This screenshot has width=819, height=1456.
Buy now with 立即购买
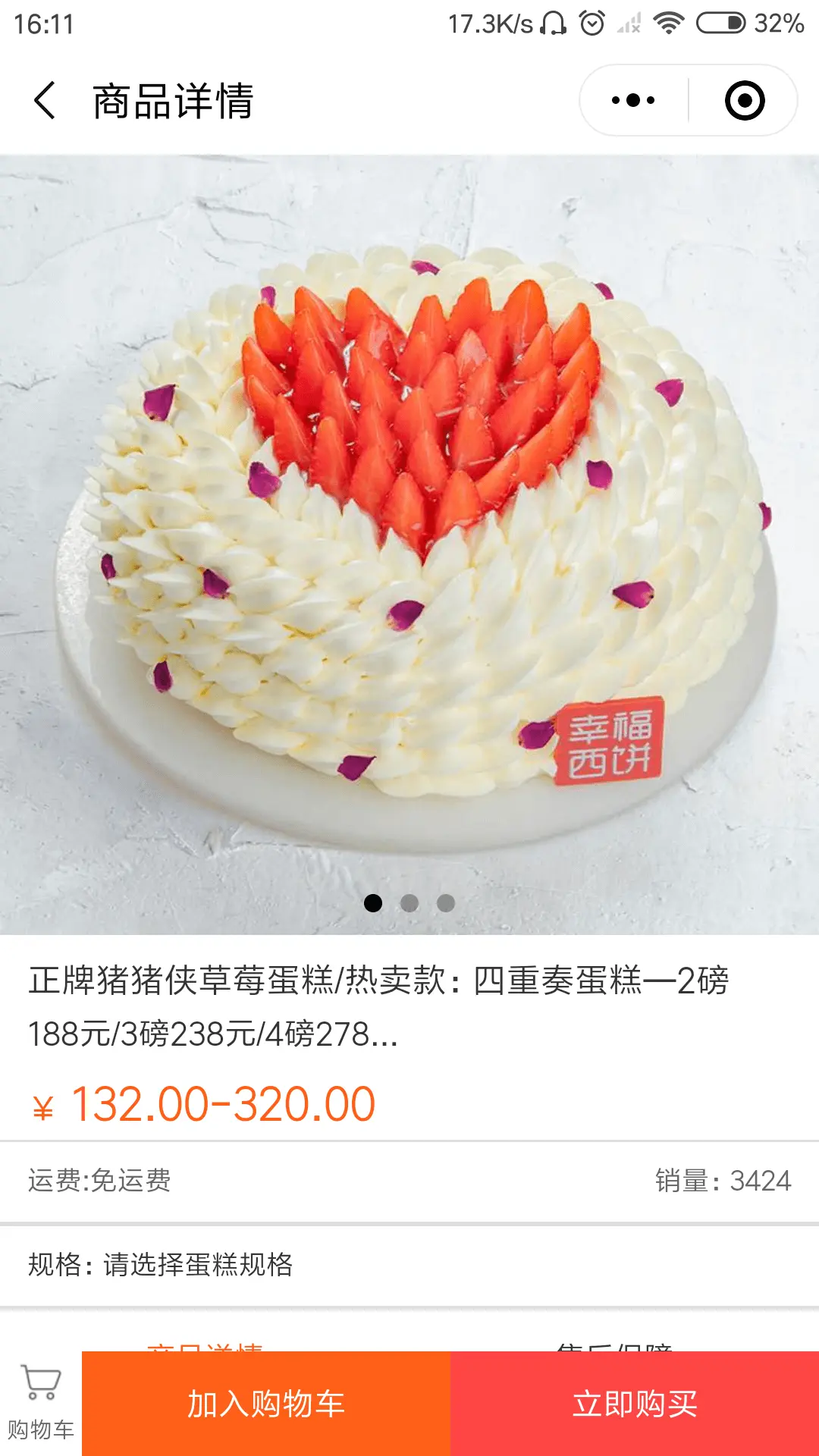[x=635, y=1404]
